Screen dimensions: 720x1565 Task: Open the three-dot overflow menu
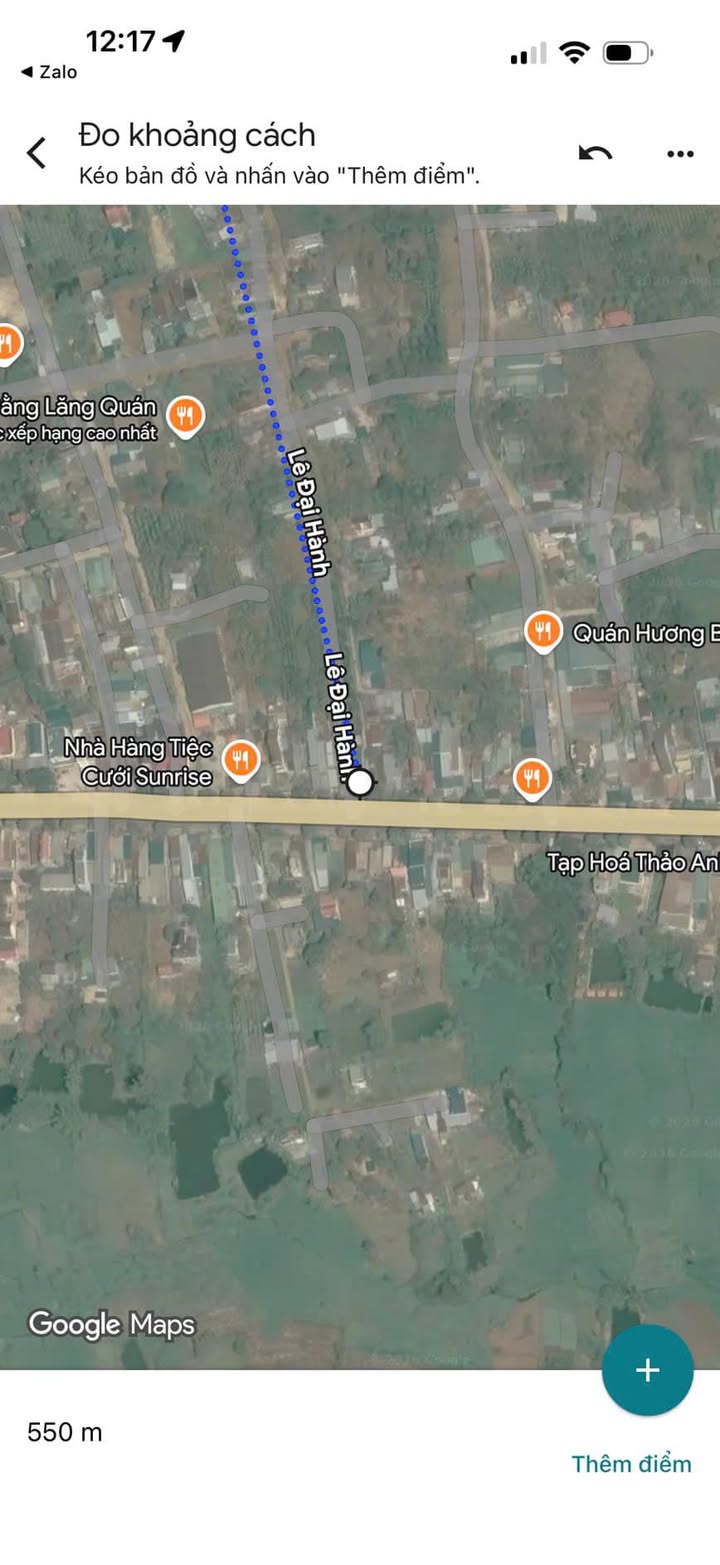point(679,154)
